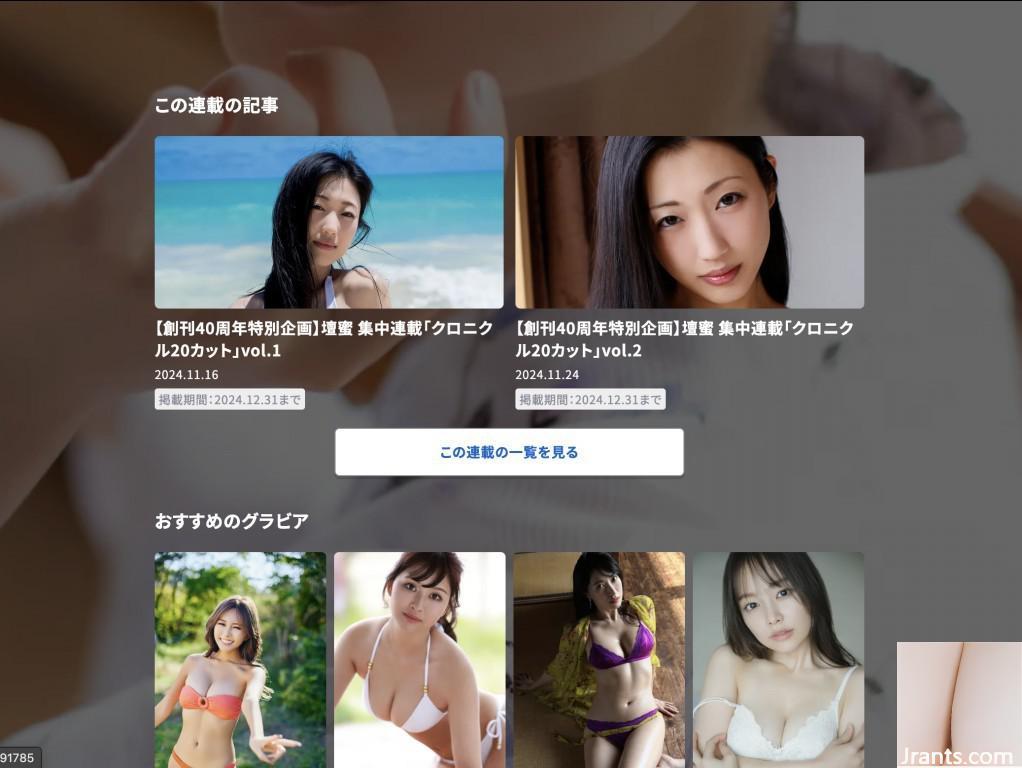Open recommended gravure with white halter bikini
The width and height of the screenshot is (1022, 768).
(x=419, y=660)
